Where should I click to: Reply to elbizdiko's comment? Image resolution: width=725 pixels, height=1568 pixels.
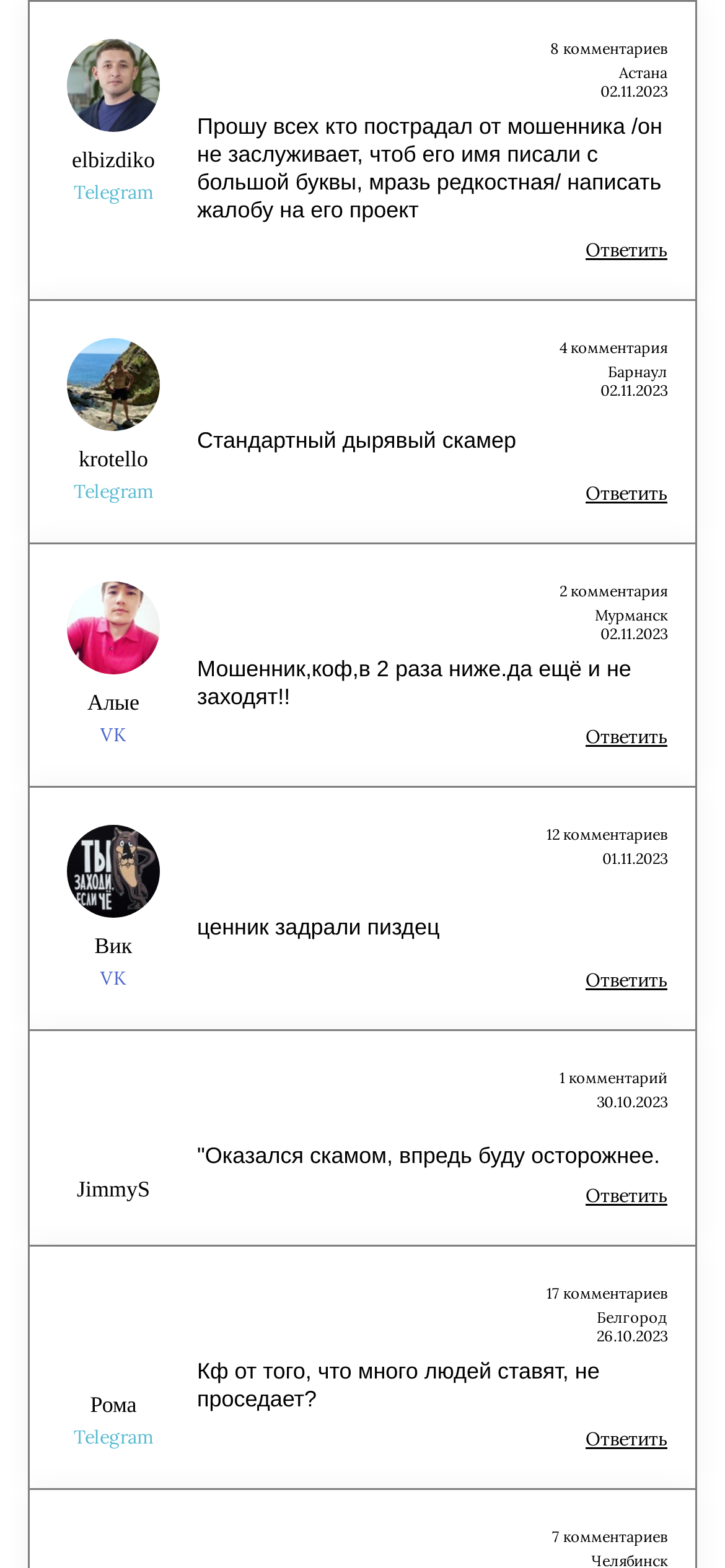pos(626,250)
